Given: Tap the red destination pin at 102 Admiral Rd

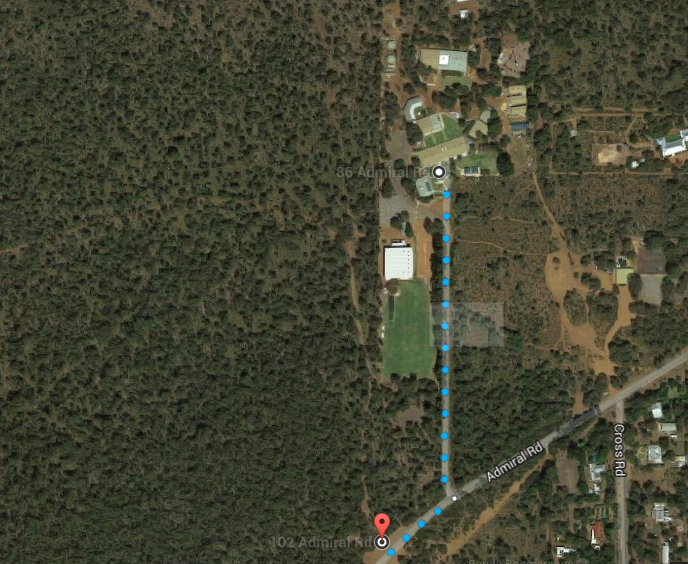Looking at the screenshot, I should click(381, 526).
